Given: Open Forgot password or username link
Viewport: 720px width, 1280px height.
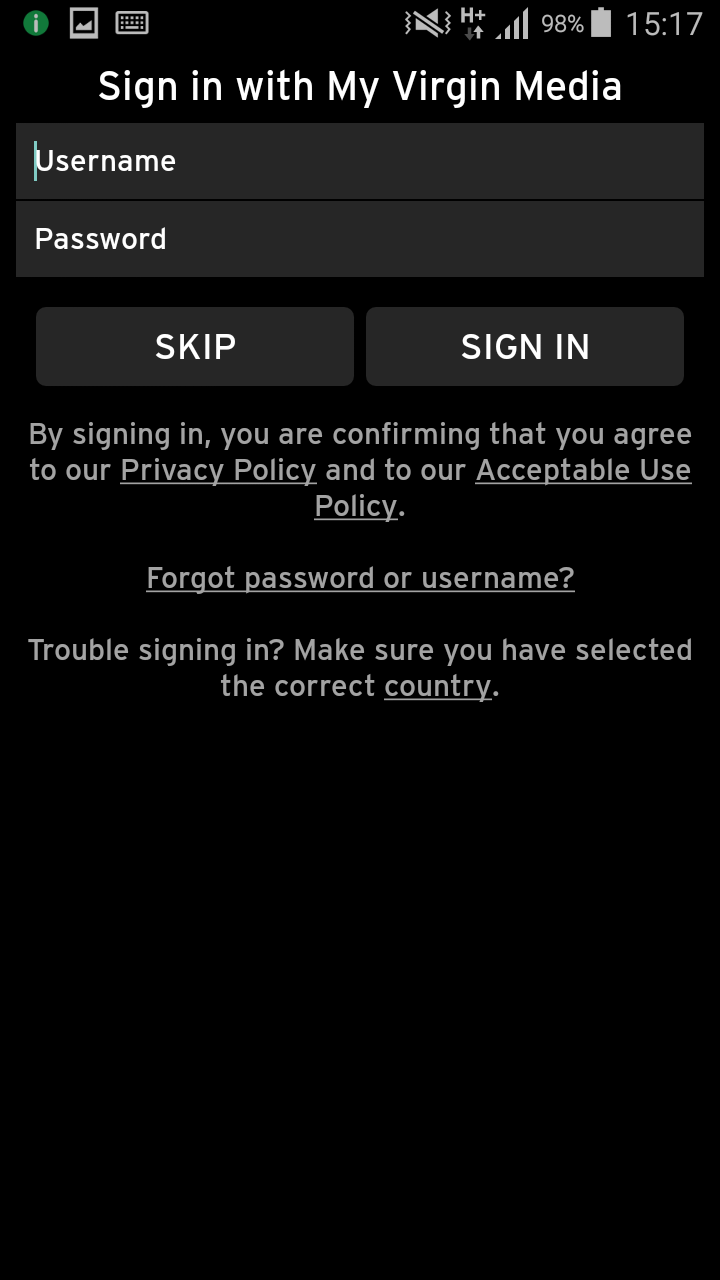Looking at the screenshot, I should pyautogui.click(x=360, y=578).
